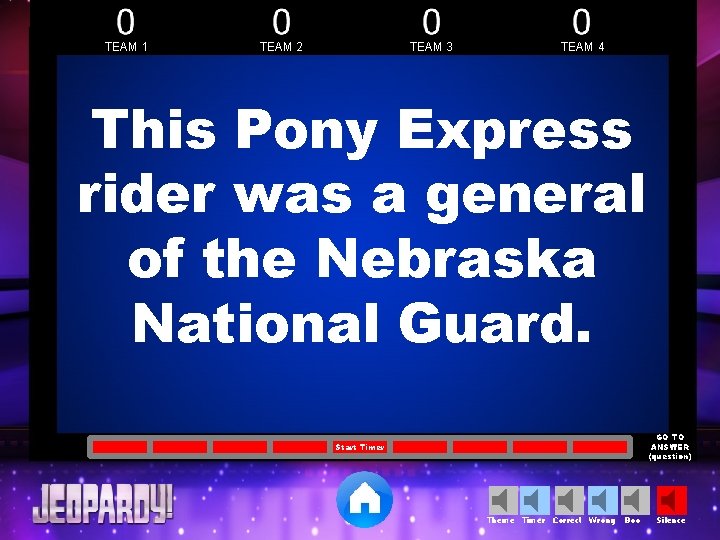Start the timer
Image resolution: width=720 pixels, height=540 pixels.
click(360, 447)
